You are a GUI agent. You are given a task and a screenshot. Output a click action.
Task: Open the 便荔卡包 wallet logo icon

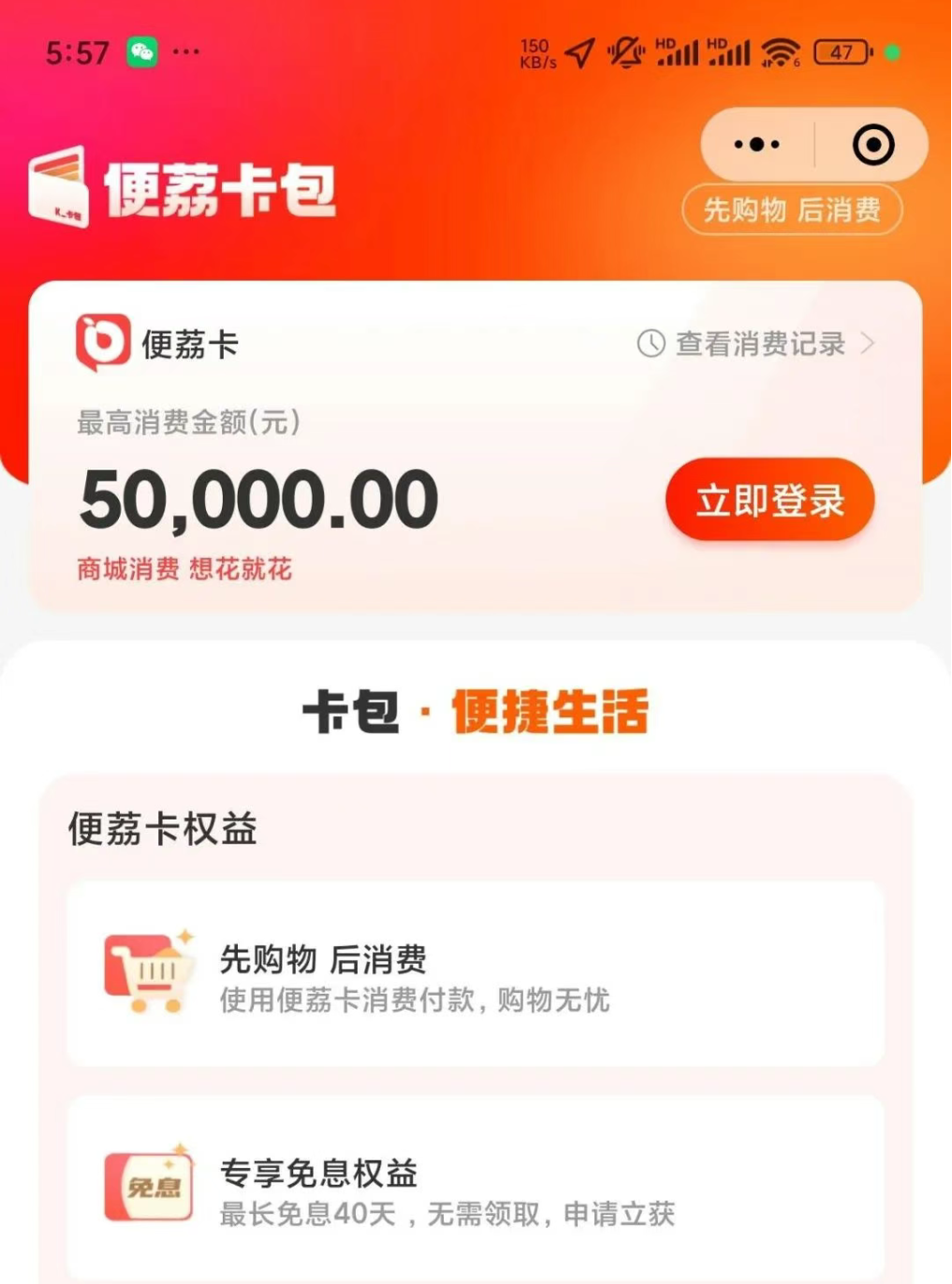tap(59, 185)
